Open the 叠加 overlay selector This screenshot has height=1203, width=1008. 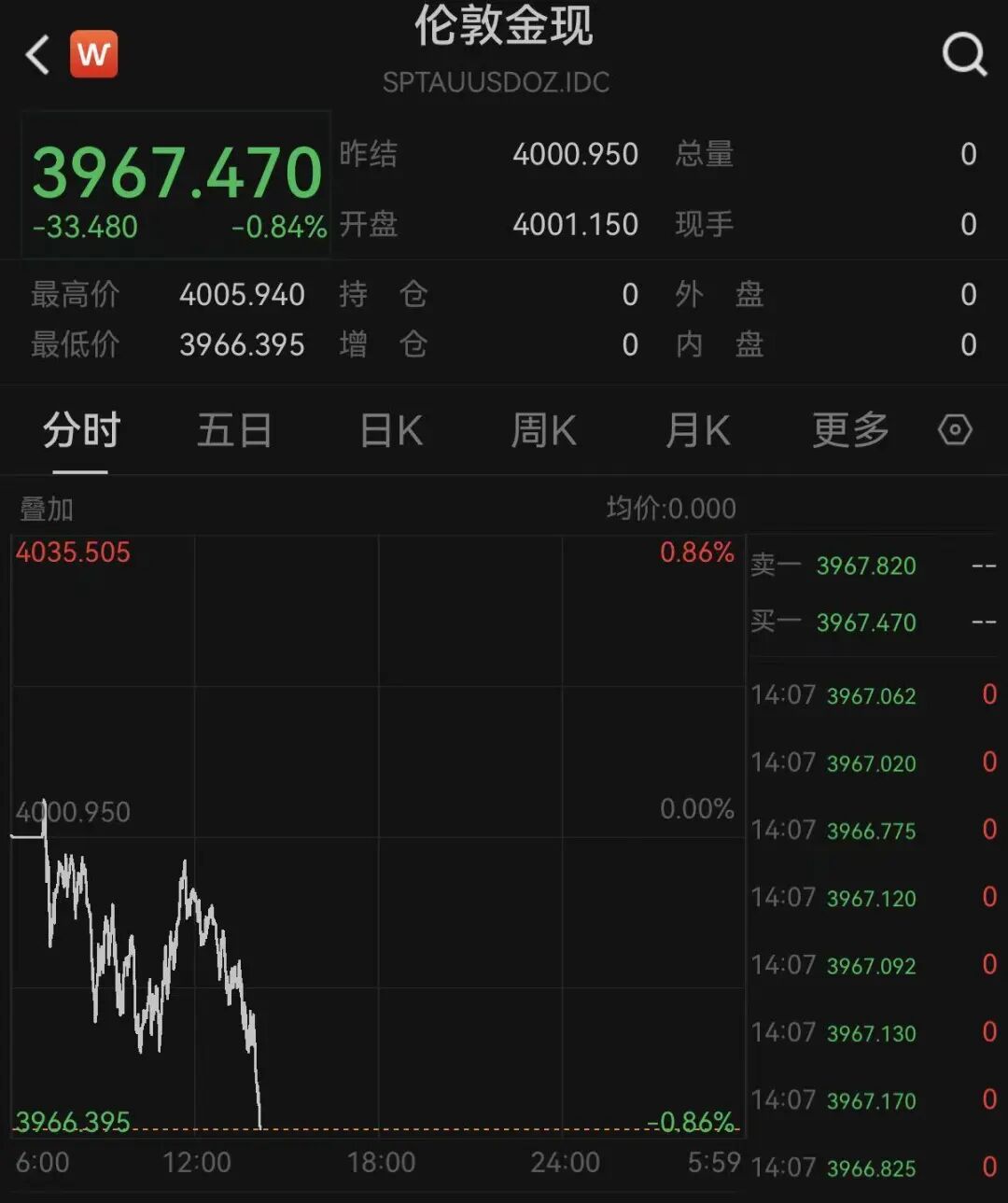click(45, 509)
